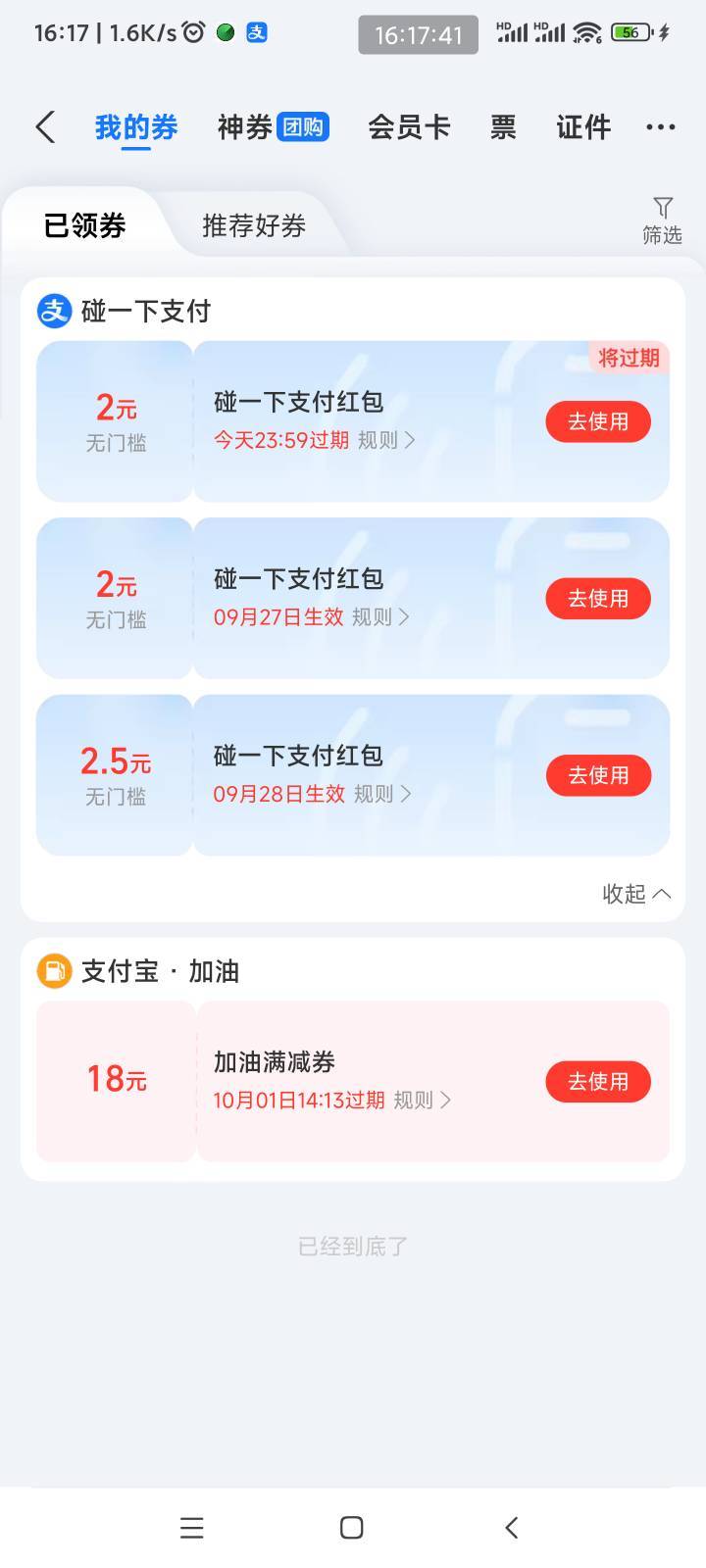Use the 2.5元 coupon effective 09月28日
The image size is (706, 1568).
point(598,775)
